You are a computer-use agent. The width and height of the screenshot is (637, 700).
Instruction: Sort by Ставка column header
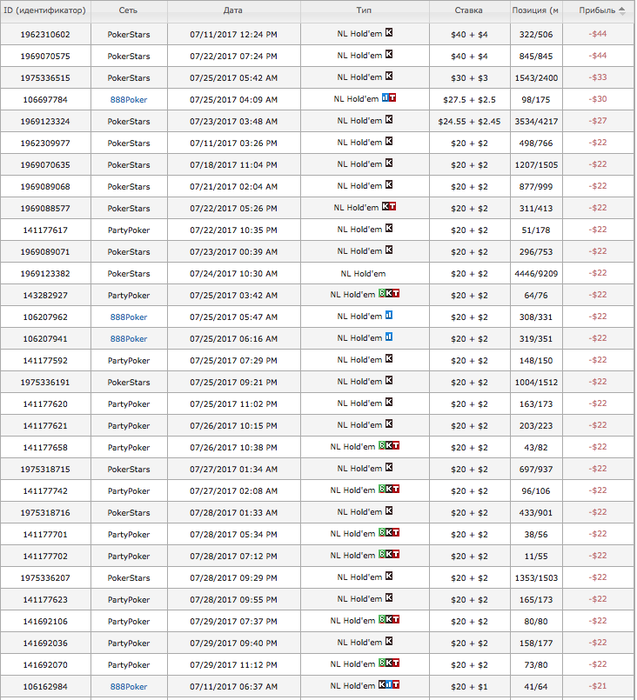pos(468,11)
